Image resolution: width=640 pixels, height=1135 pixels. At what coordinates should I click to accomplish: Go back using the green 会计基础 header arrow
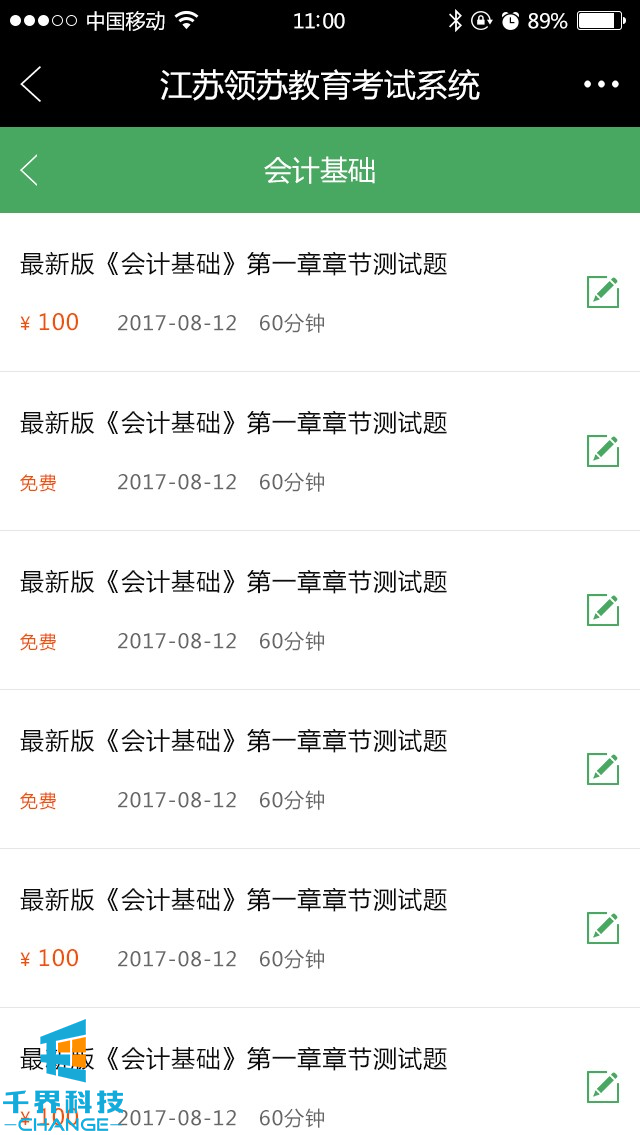29,170
